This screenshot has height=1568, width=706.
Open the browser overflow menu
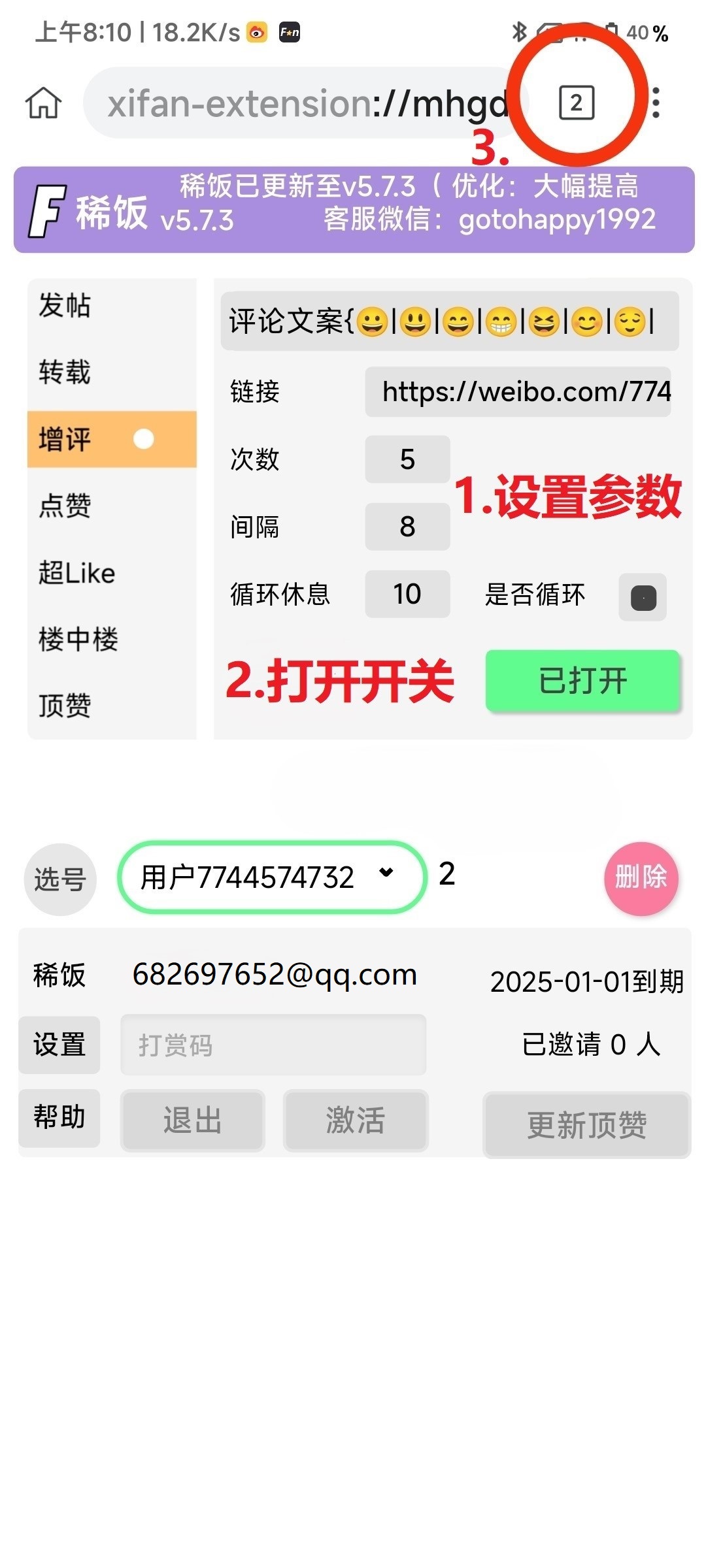tap(656, 103)
